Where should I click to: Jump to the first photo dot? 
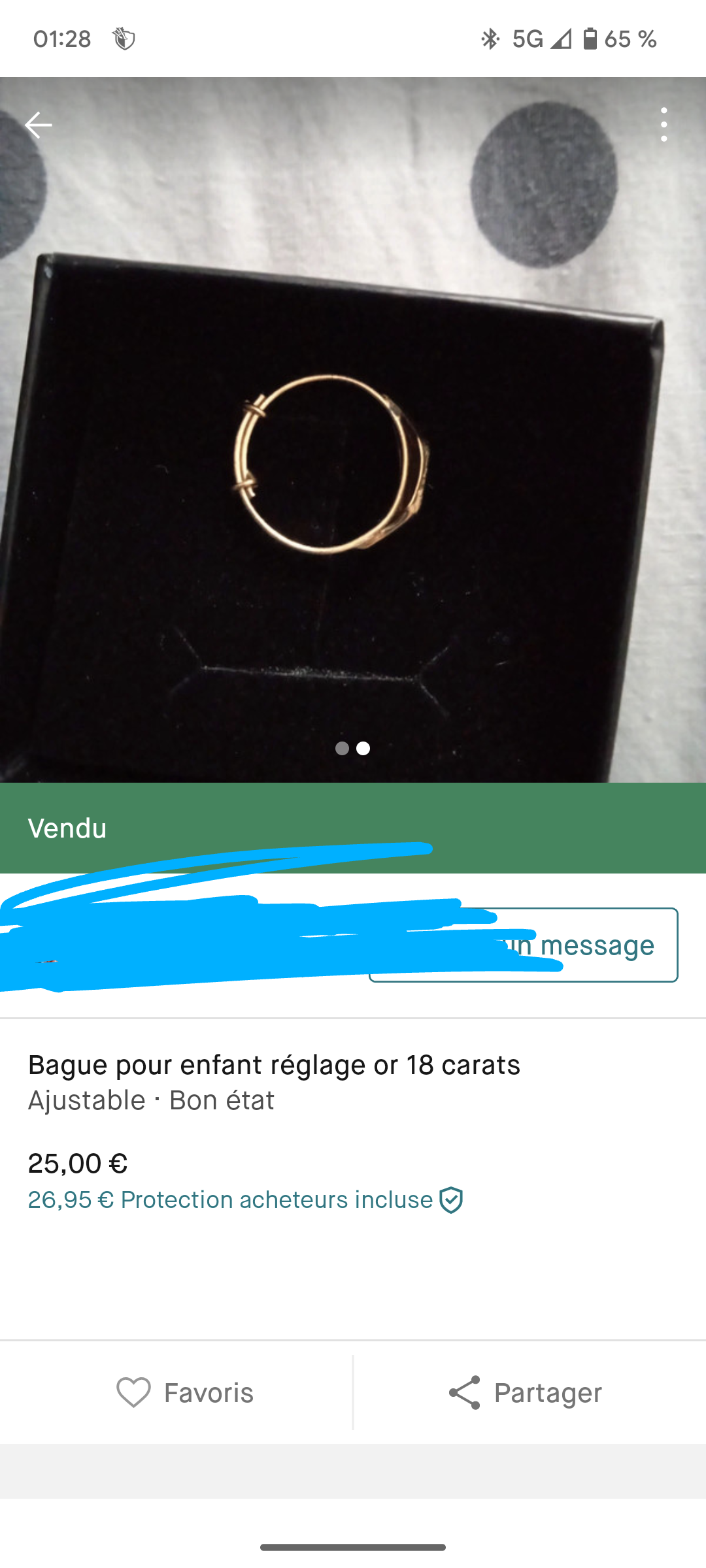[342, 748]
